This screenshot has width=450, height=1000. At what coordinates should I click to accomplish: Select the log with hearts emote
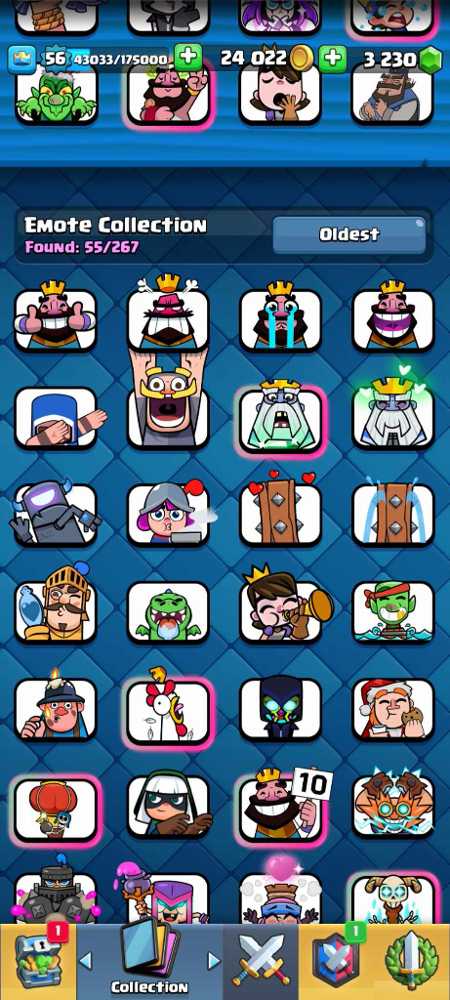[x=280, y=510]
